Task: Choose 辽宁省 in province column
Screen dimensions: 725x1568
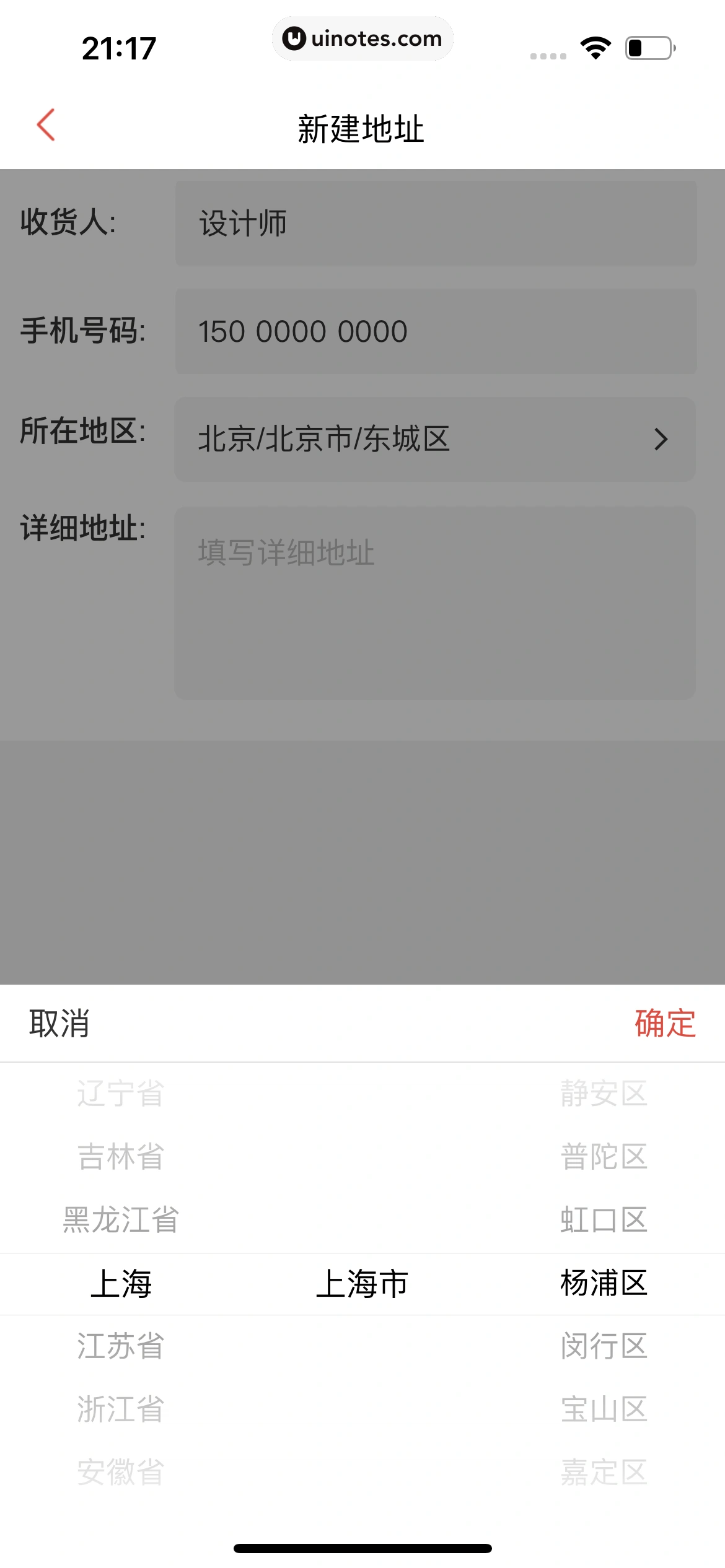Action: pos(121,1094)
